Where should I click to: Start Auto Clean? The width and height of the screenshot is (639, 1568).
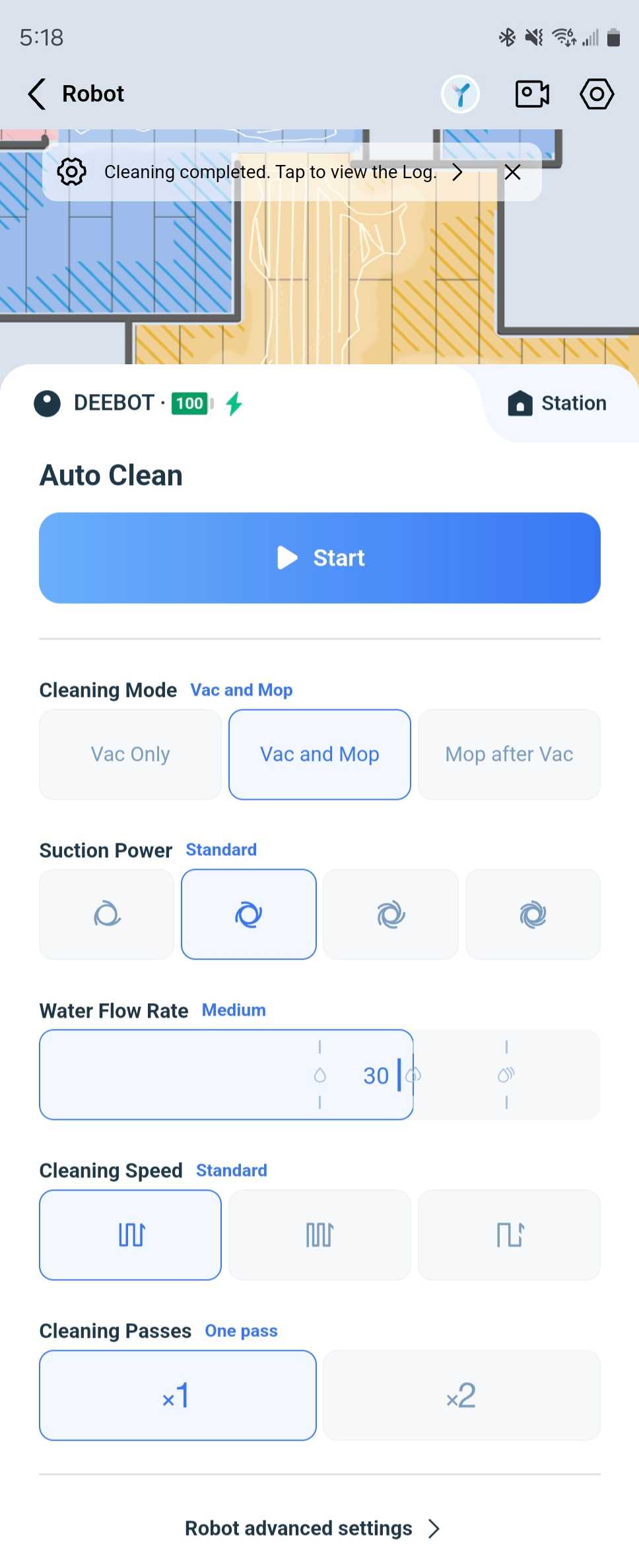(319, 558)
